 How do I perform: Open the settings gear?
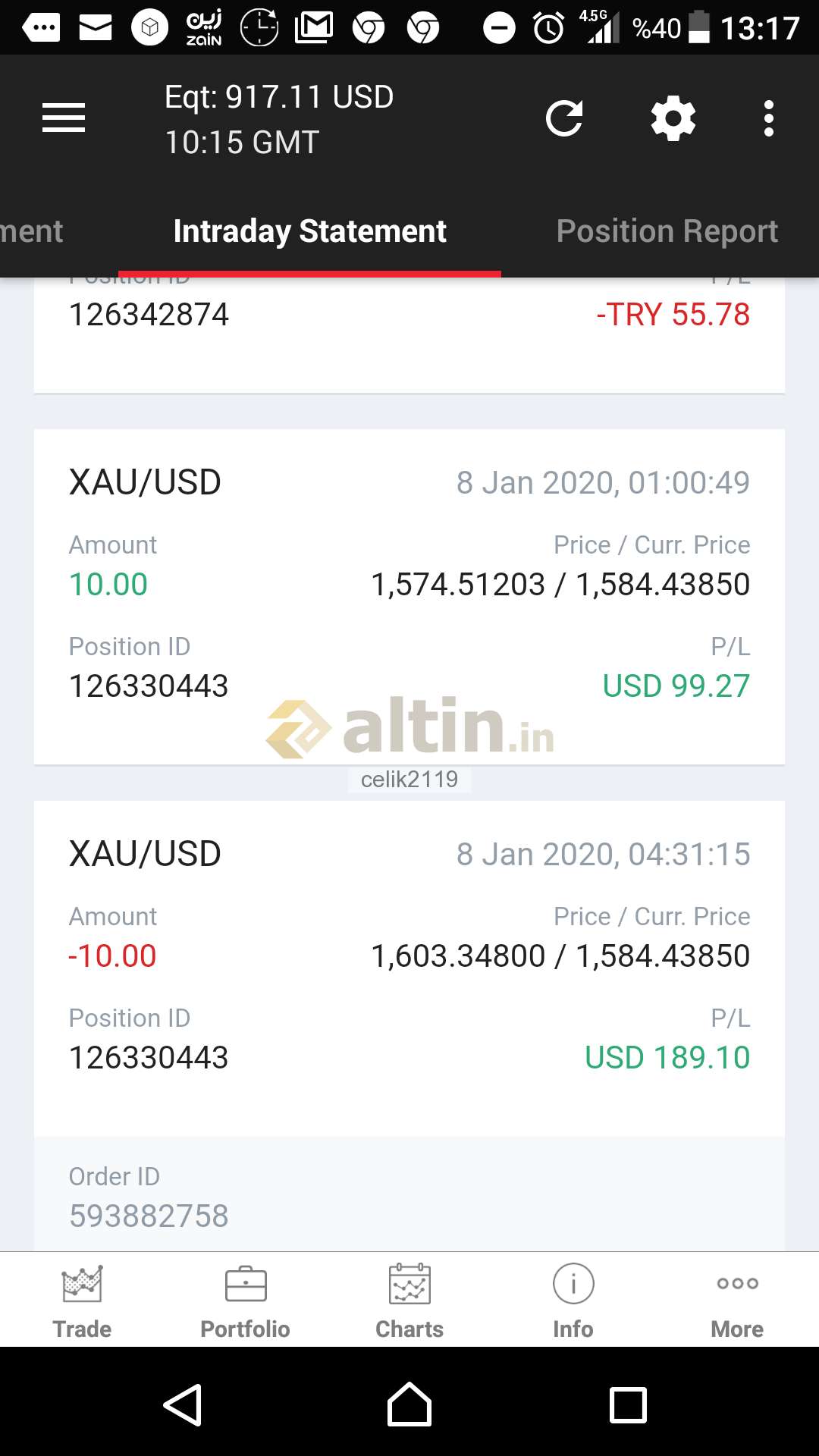click(x=673, y=118)
